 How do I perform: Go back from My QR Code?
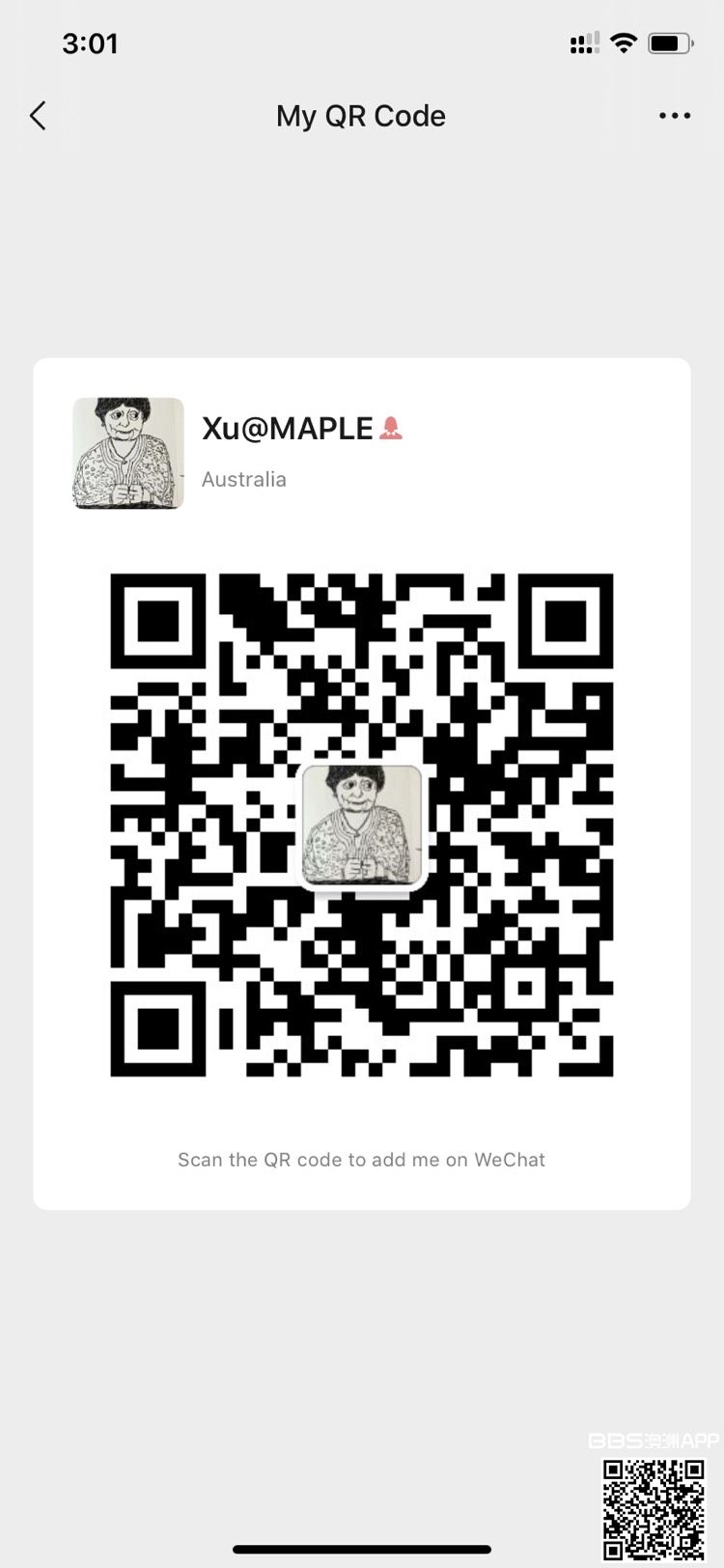pyautogui.click(x=39, y=116)
